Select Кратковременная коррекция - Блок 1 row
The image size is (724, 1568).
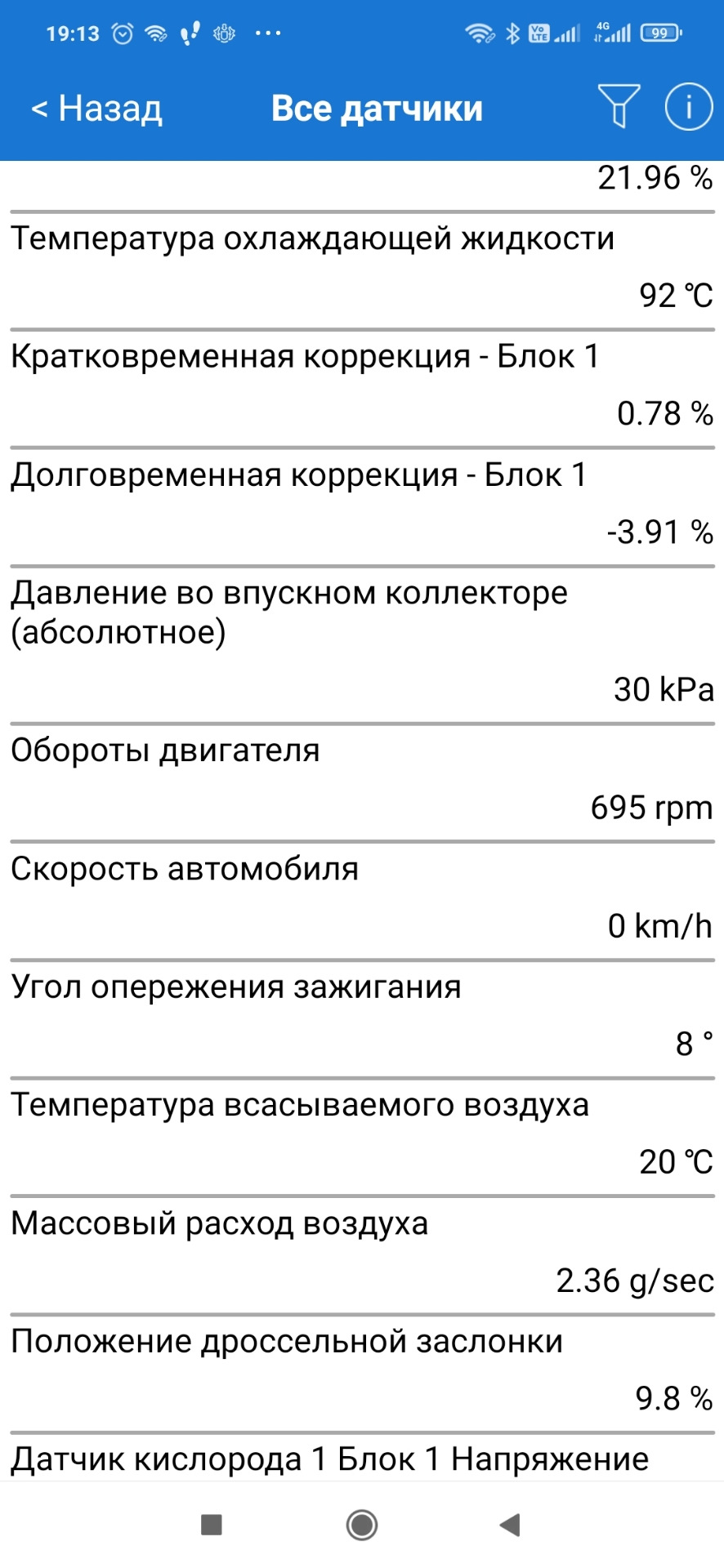pyautogui.click(x=361, y=385)
